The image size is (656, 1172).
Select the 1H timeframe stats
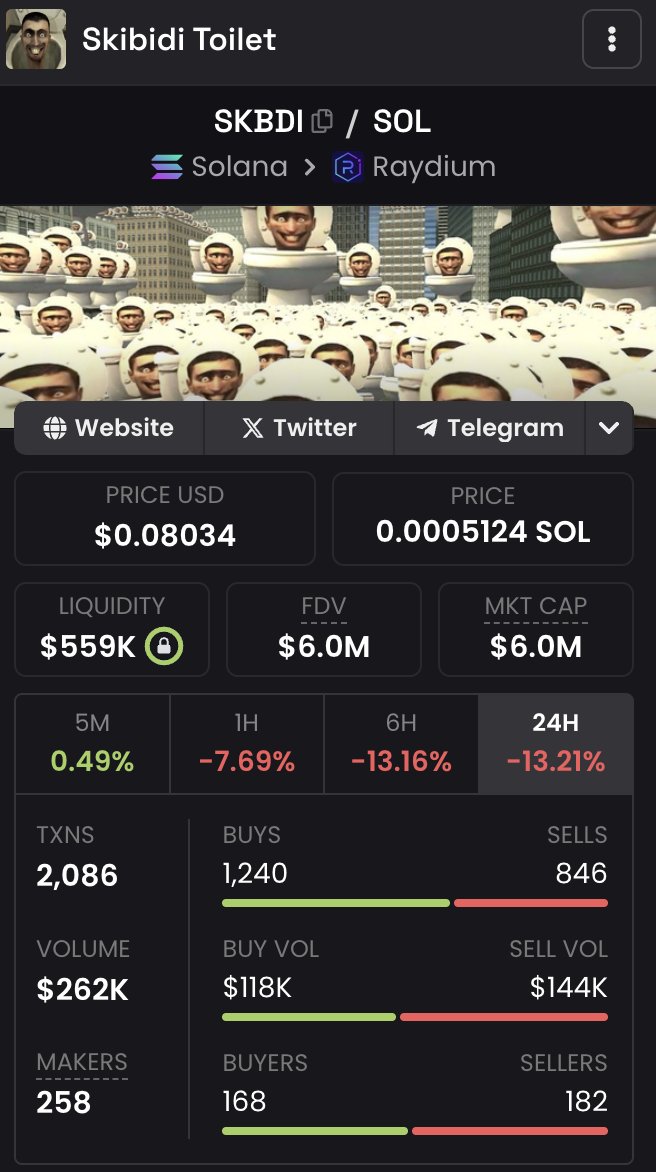247,744
